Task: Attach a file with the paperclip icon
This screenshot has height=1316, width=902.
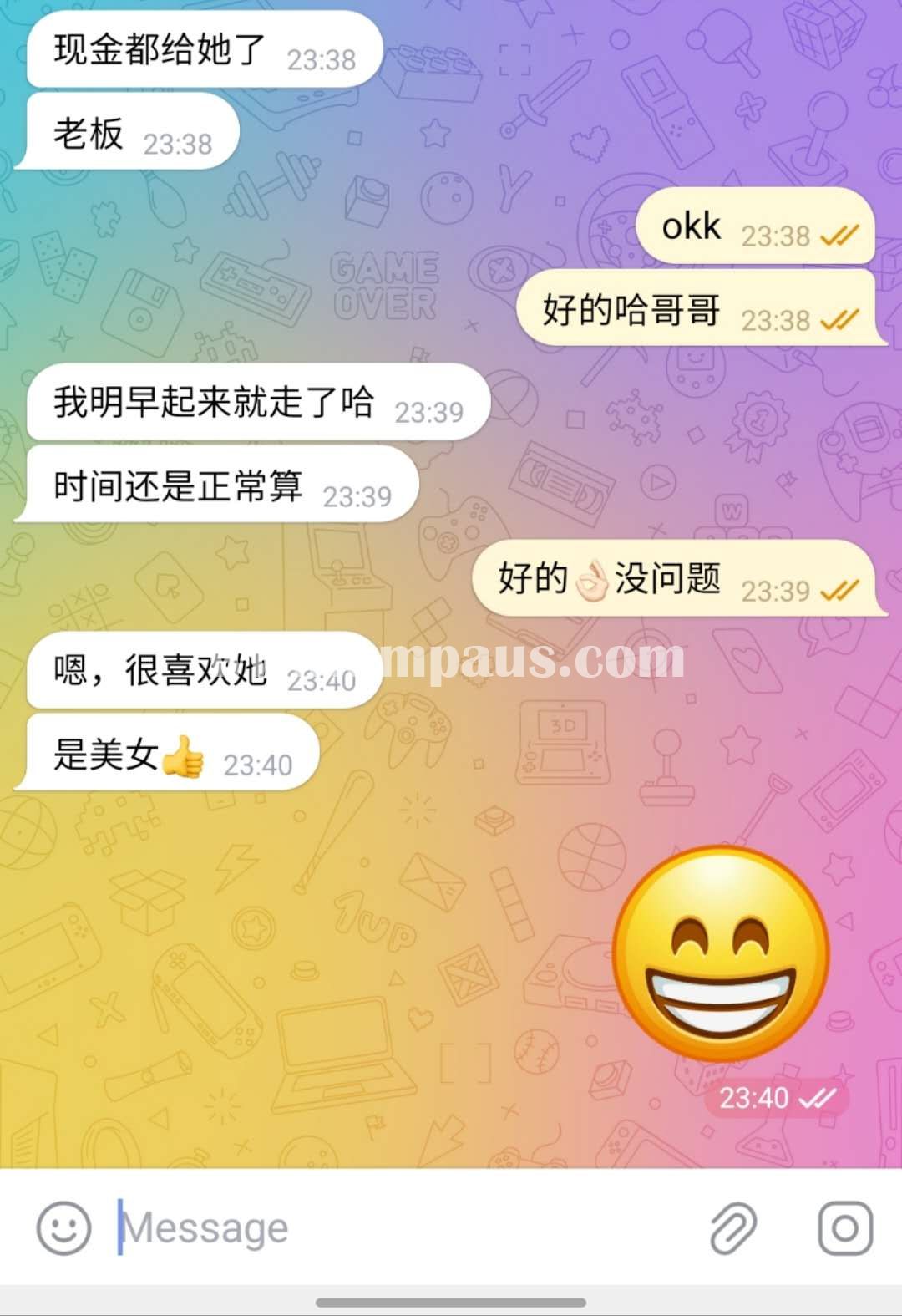Action: tap(733, 1228)
